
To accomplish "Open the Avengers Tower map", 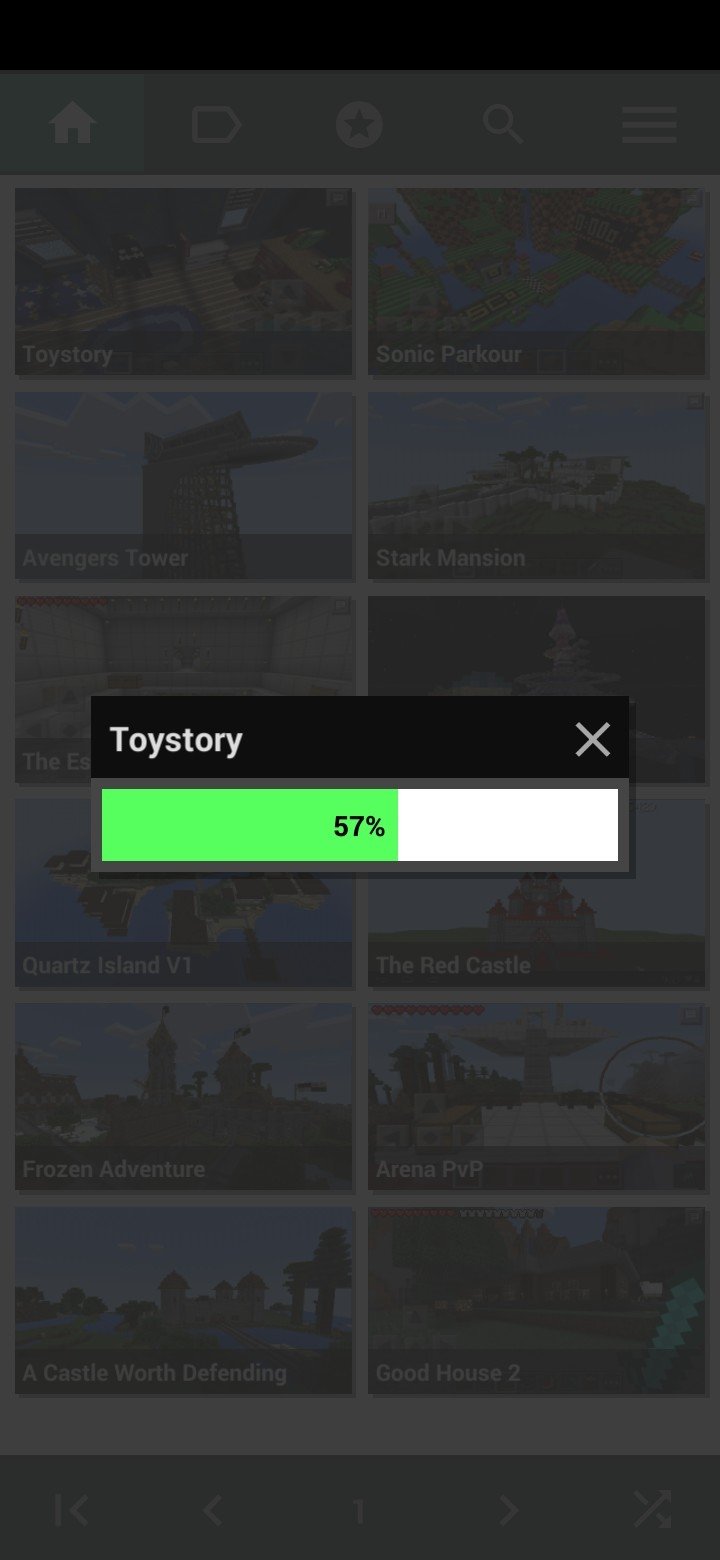I will click(184, 486).
